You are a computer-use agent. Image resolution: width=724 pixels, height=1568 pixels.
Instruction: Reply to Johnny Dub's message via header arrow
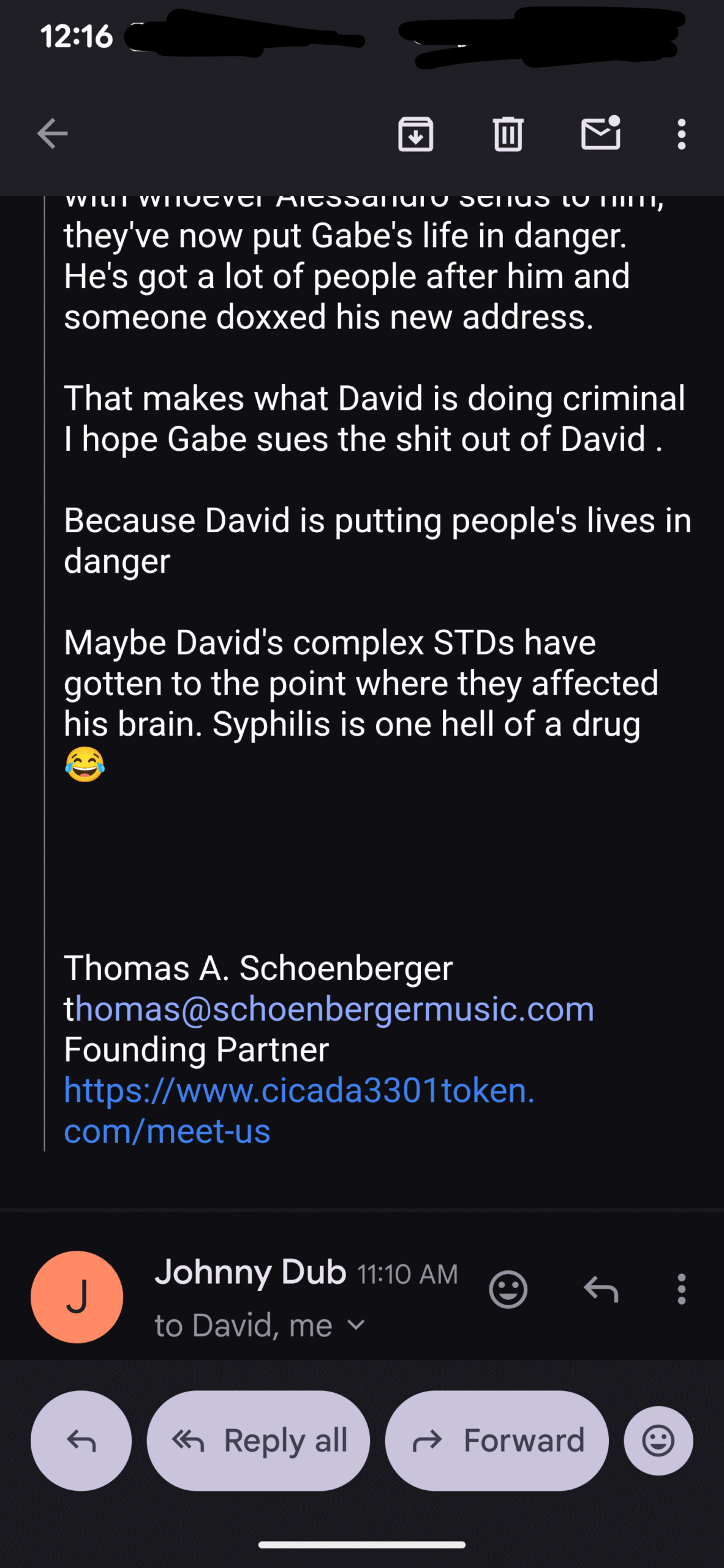tap(600, 1289)
